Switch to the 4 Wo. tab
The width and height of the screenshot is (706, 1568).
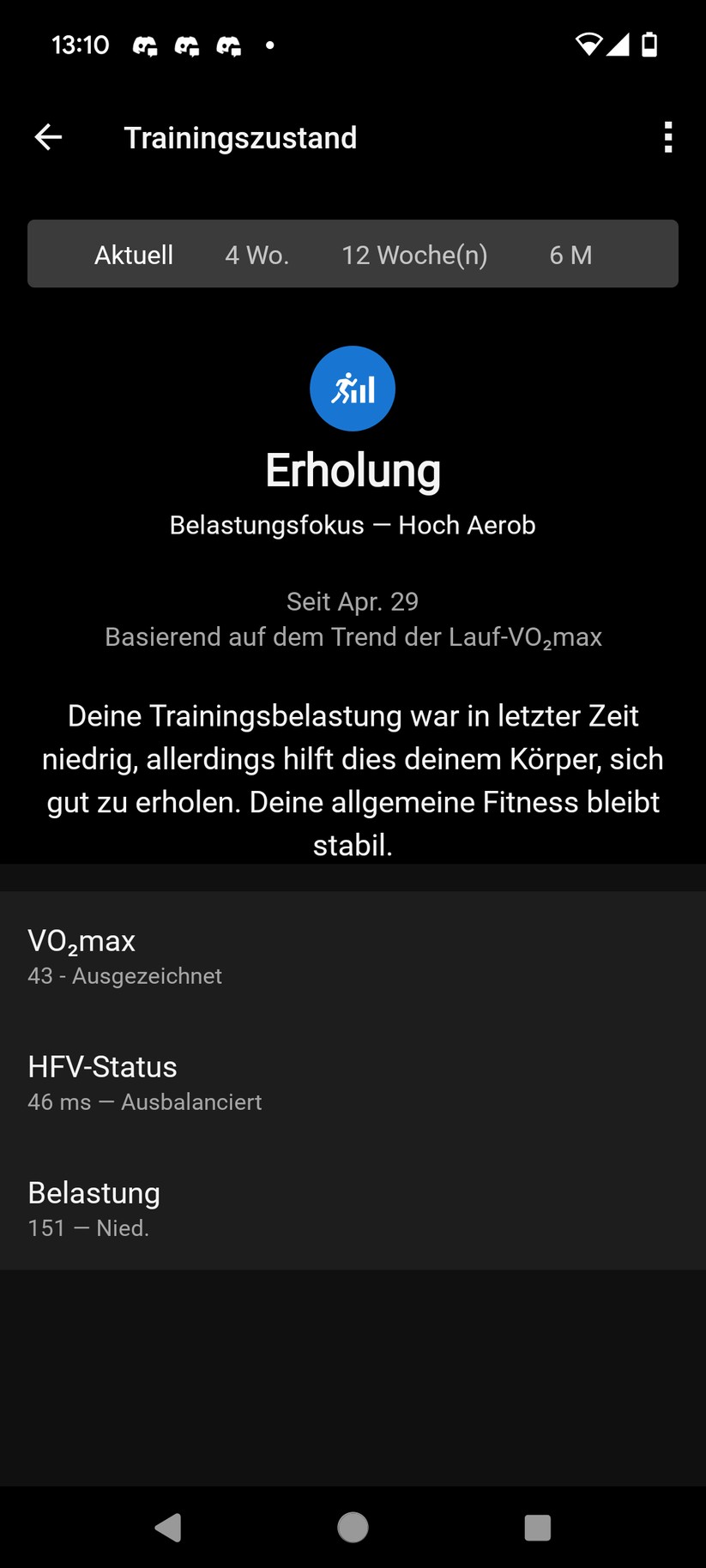pyautogui.click(x=256, y=255)
